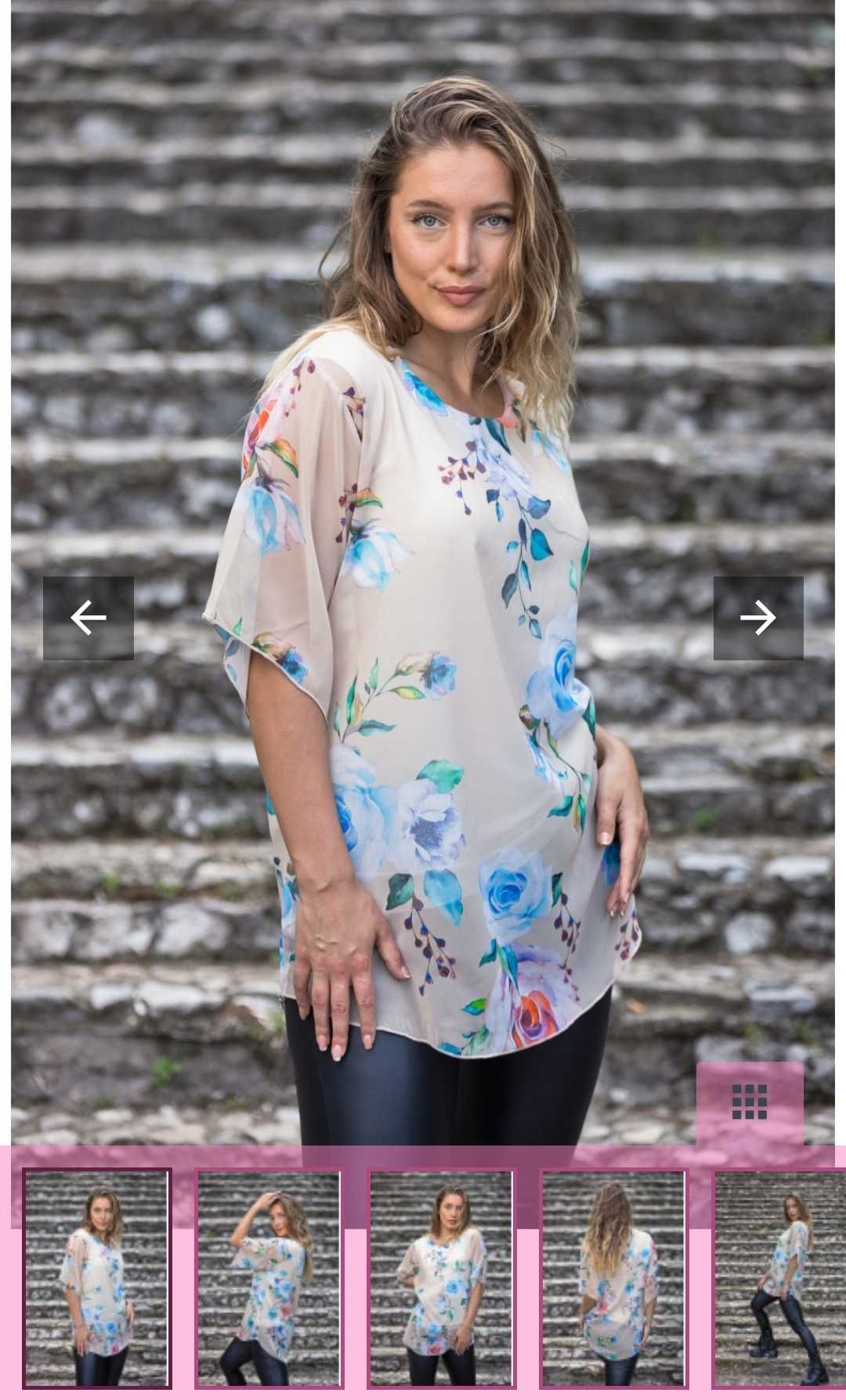The image size is (846, 1400).
Task: Select the first thumbnail, front pose
Action: pos(97,1278)
